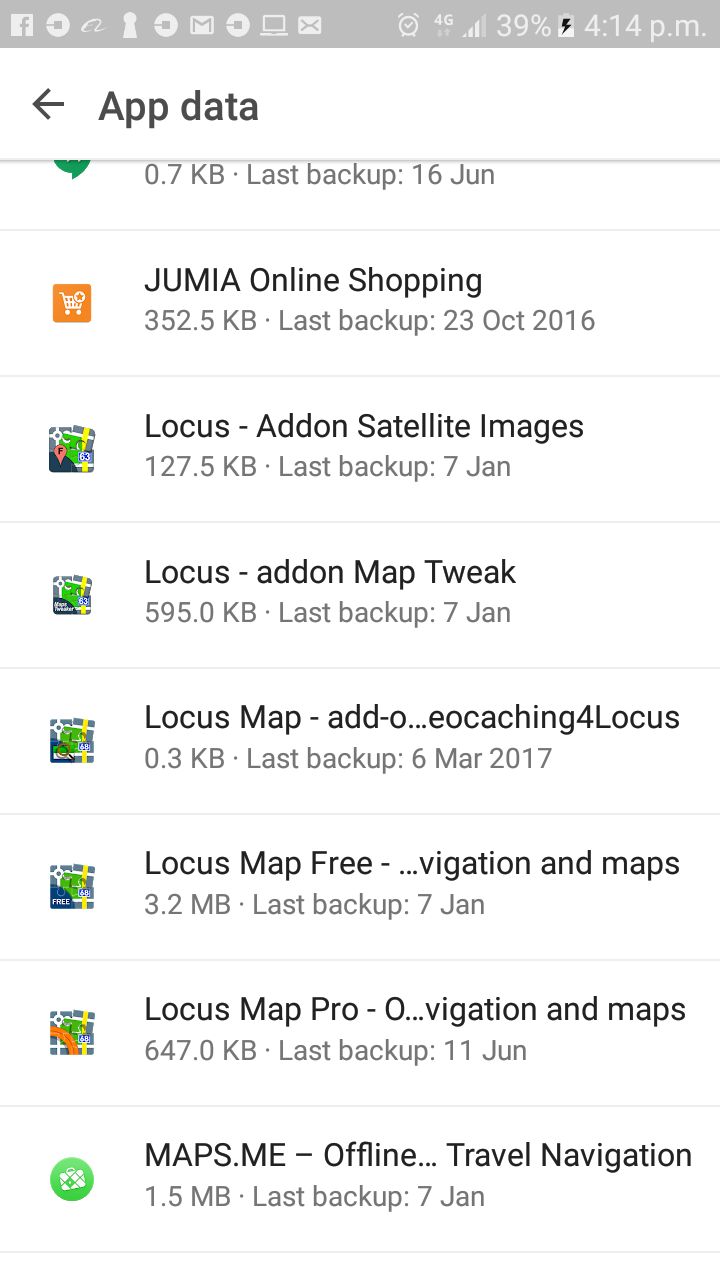Select Locus Map Pro entry
This screenshot has height=1280, width=720.
click(x=360, y=1031)
